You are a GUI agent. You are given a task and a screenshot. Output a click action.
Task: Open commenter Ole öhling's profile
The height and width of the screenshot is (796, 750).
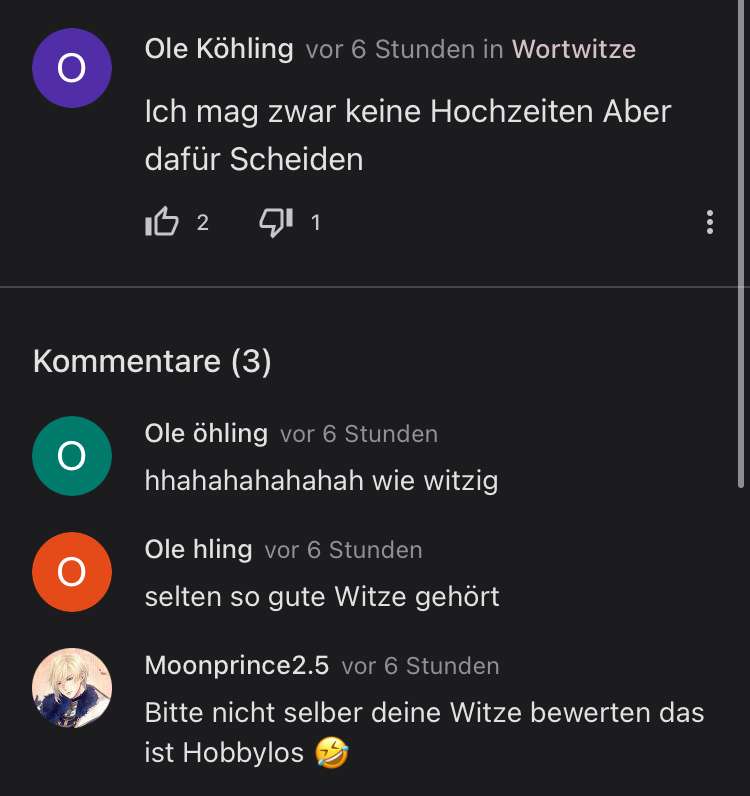tap(206, 433)
